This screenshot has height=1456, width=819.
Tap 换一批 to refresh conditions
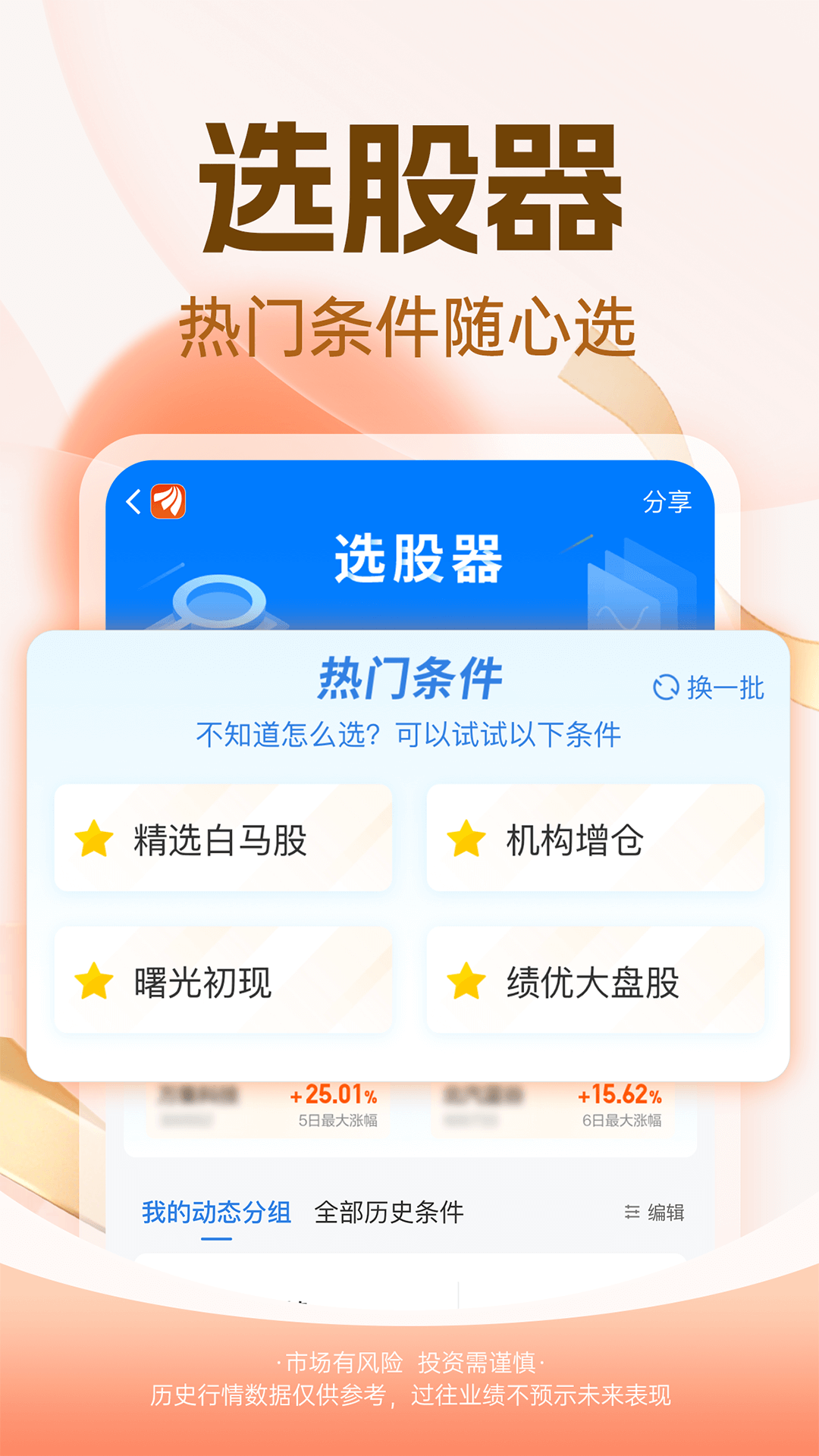724,688
